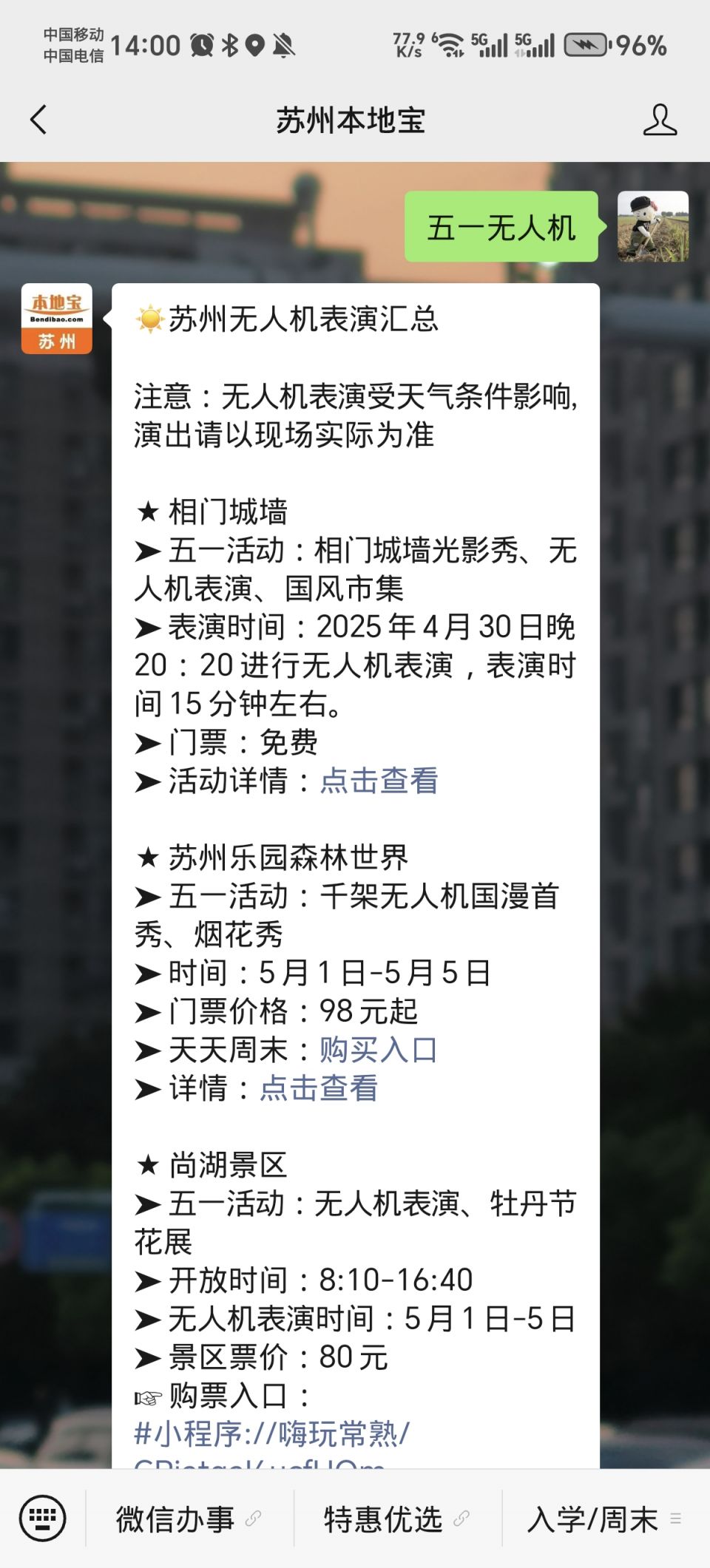
Task: Open 点击查看 link for 相门城墙 details
Action: click(x=379, y=781)
